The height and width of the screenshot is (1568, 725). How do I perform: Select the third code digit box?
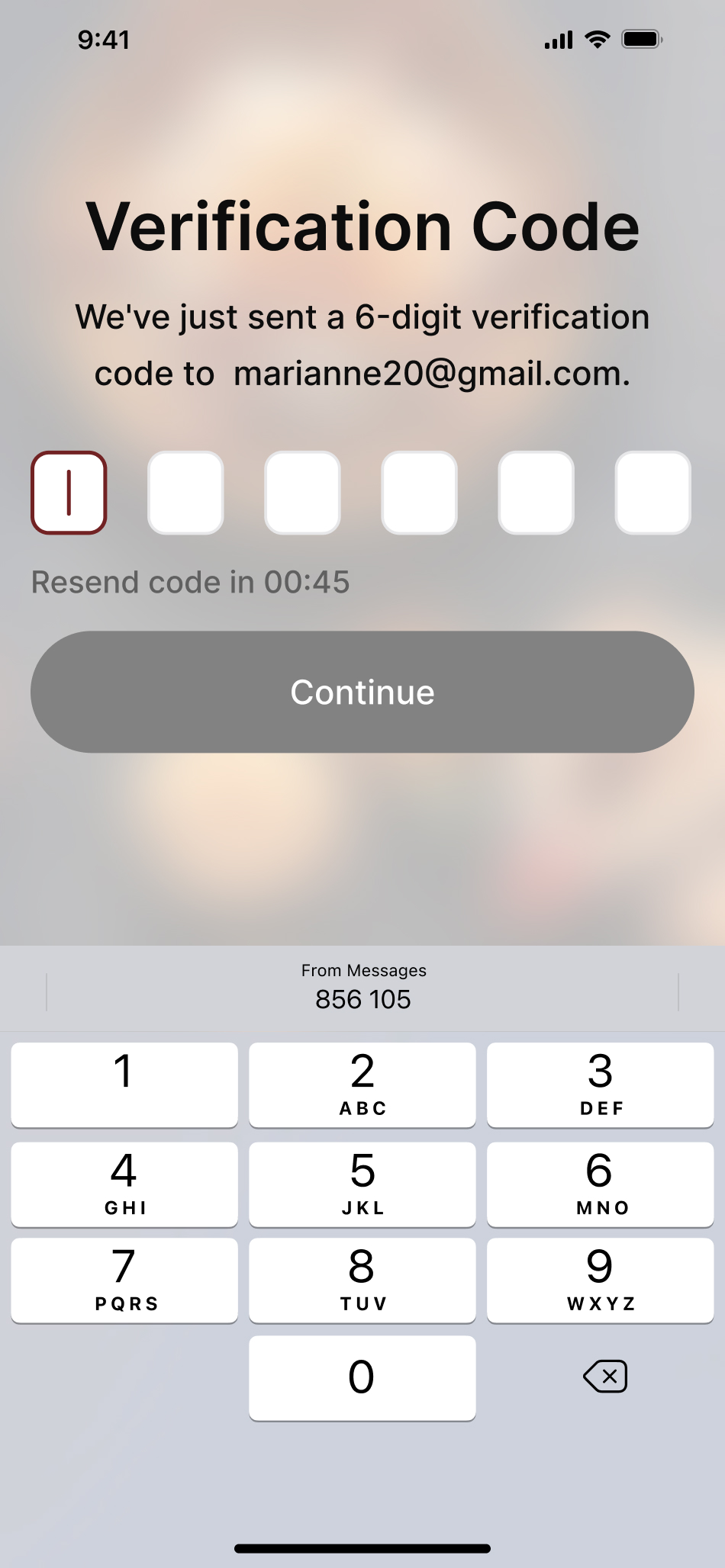tap(302, 493)
